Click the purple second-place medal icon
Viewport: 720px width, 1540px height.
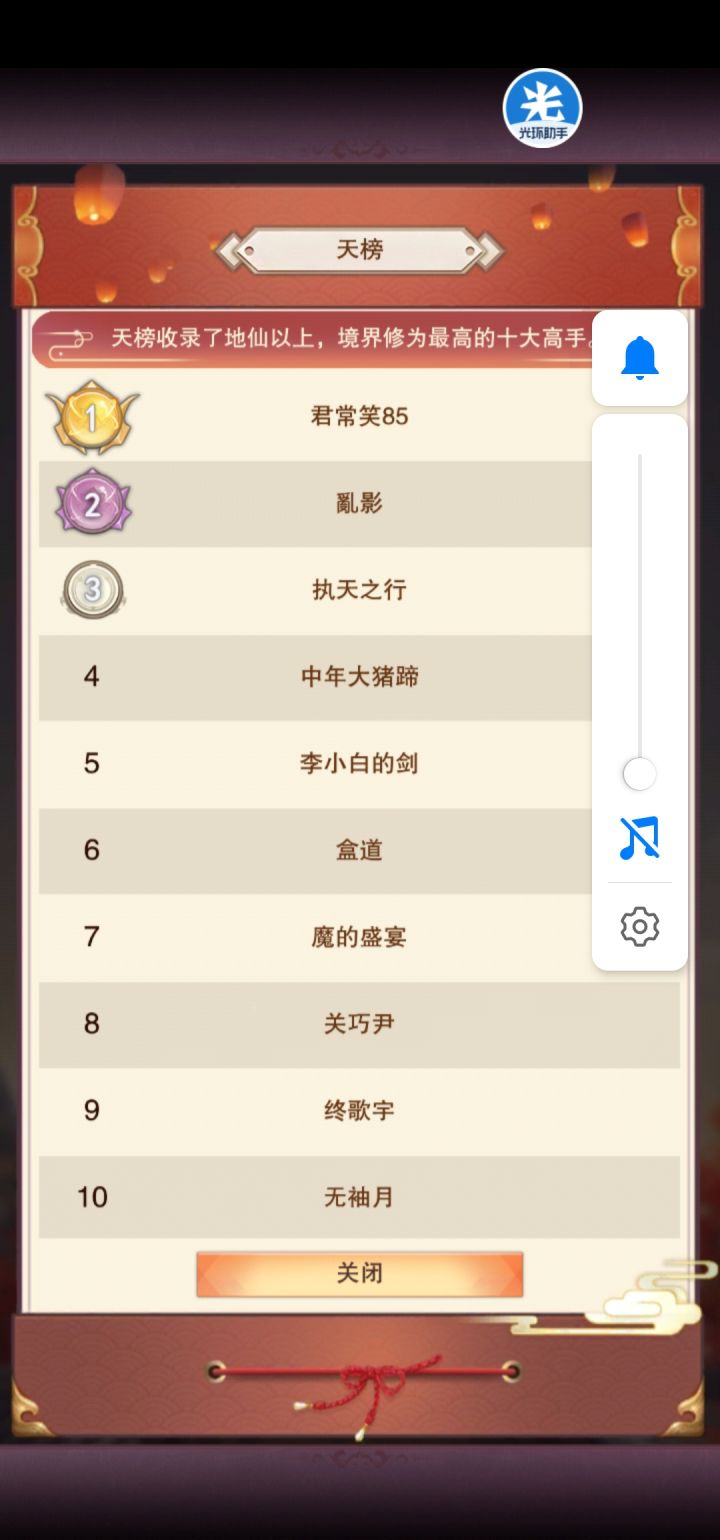[93, 504]
